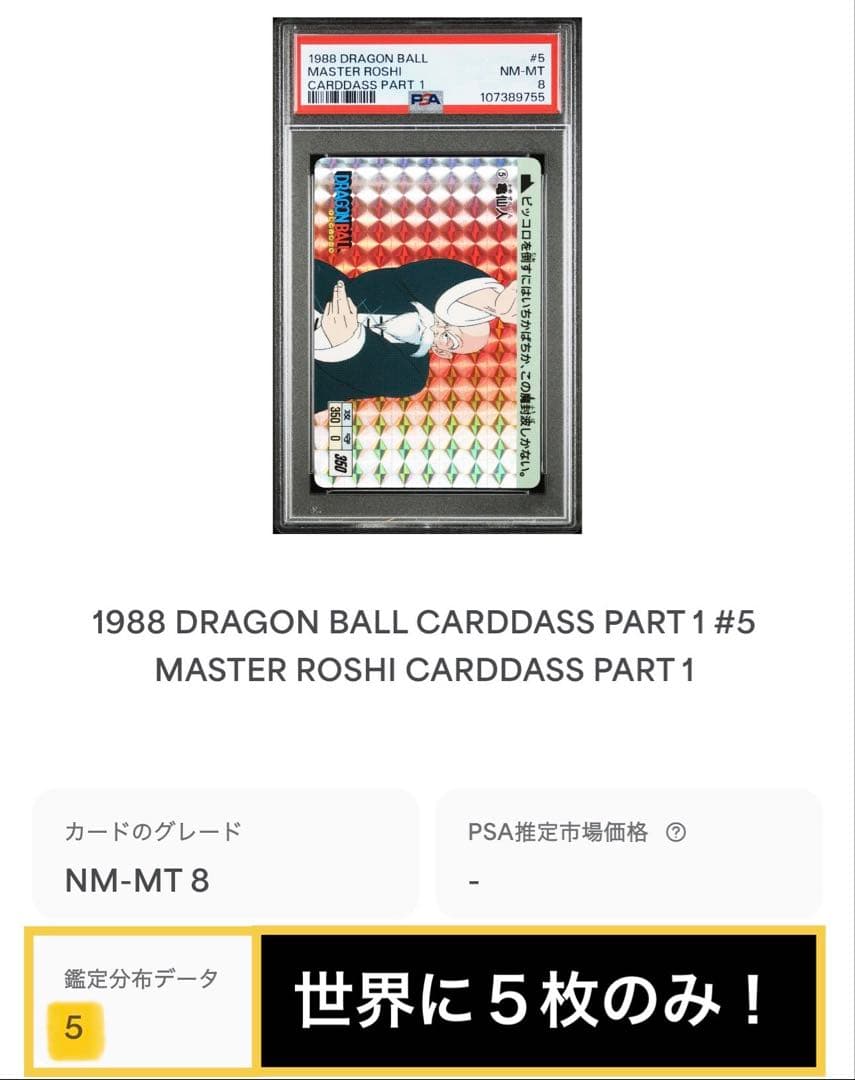Screen dimensions: 855x1080
Task: Open the certification number 107389755
Action: pyautogui.click(x=510, y=97)
